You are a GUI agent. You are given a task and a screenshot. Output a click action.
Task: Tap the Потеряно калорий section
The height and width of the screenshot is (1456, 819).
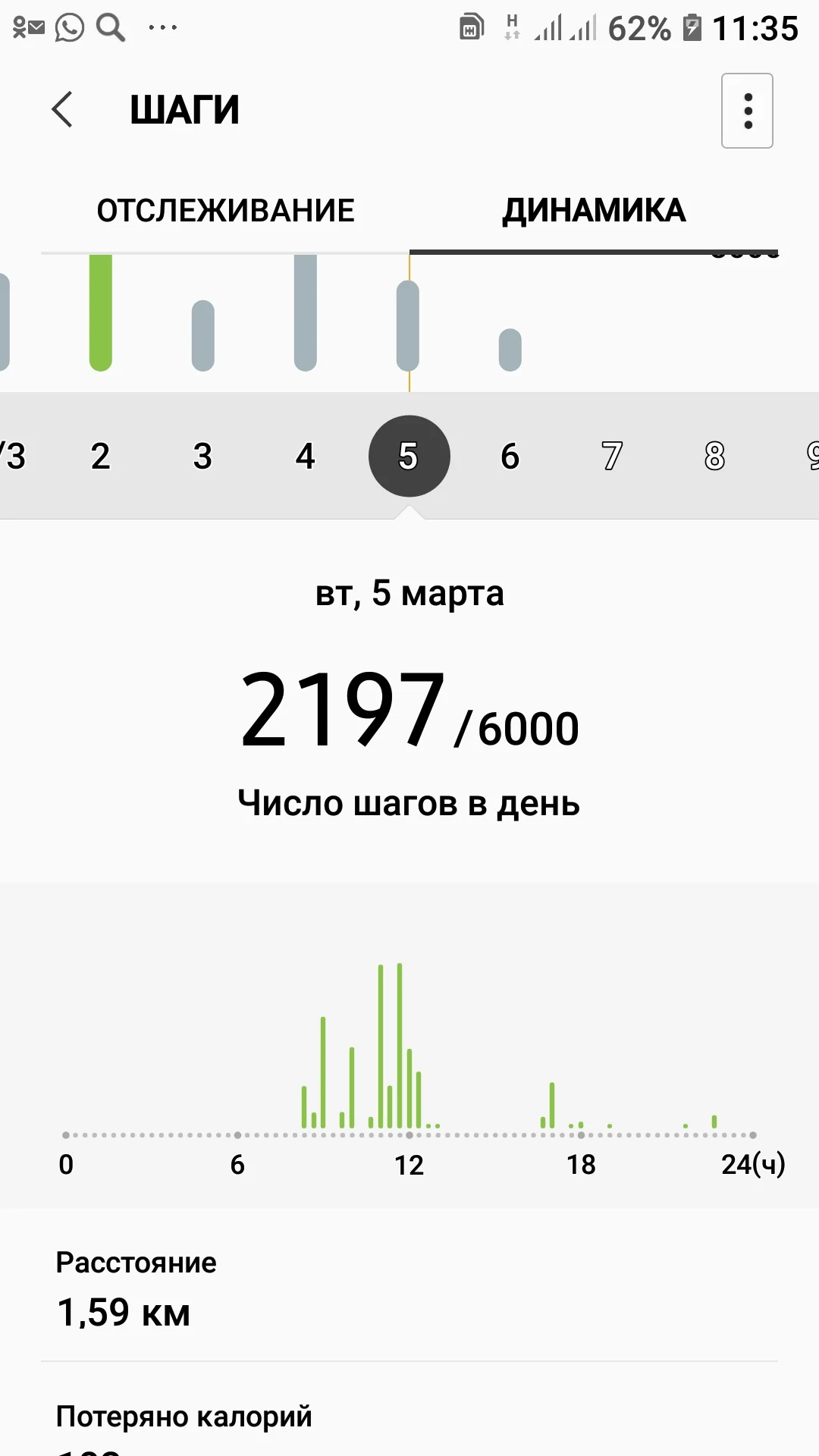pyautogui.click(x=184, y=1415)
